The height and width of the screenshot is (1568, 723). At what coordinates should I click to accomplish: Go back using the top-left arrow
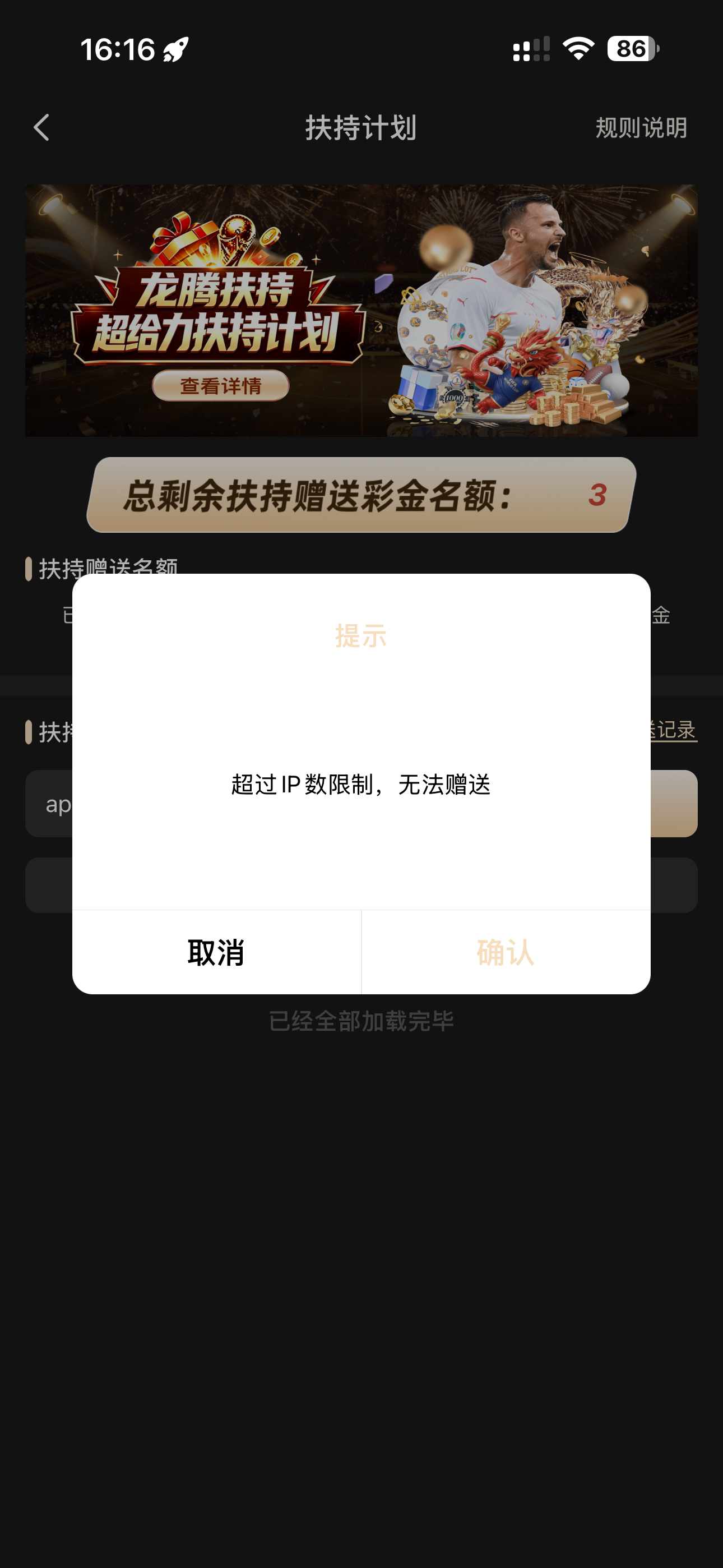(x=41, y=128)
